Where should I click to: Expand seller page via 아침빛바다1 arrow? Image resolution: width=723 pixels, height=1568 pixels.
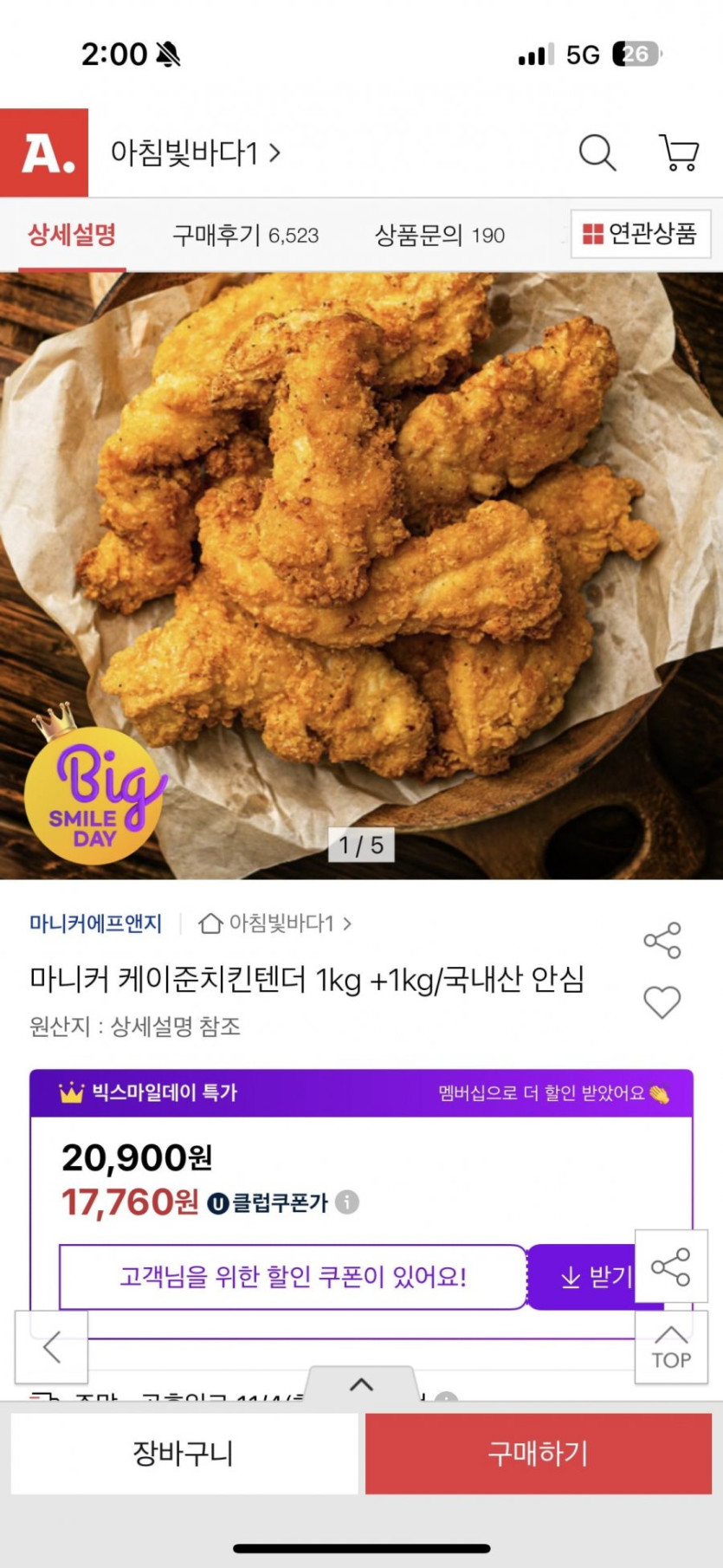[275, 151]
